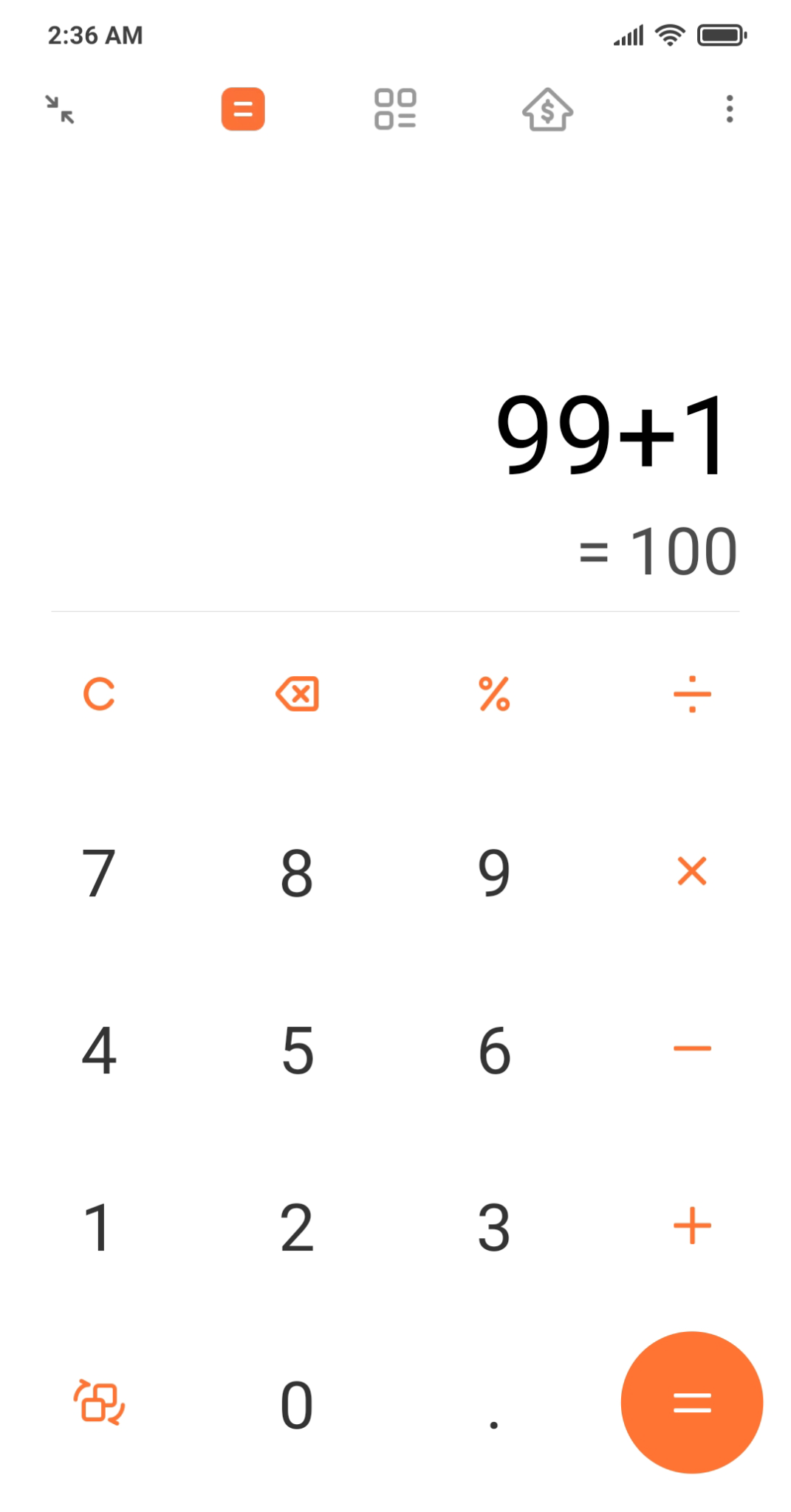Select the unit converter swap icon
Viewport: 791px width, 1512px height.
pos(98,1401)
